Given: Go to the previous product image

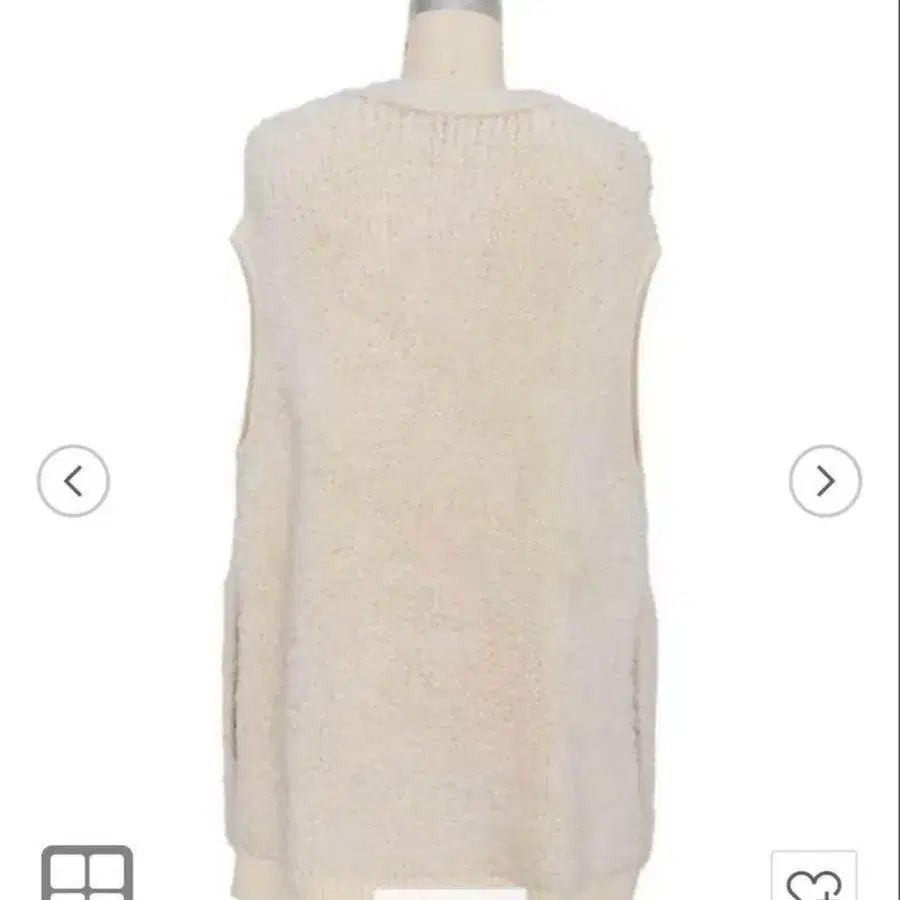Looking at the screenshot, I should [x=73, y=481].
